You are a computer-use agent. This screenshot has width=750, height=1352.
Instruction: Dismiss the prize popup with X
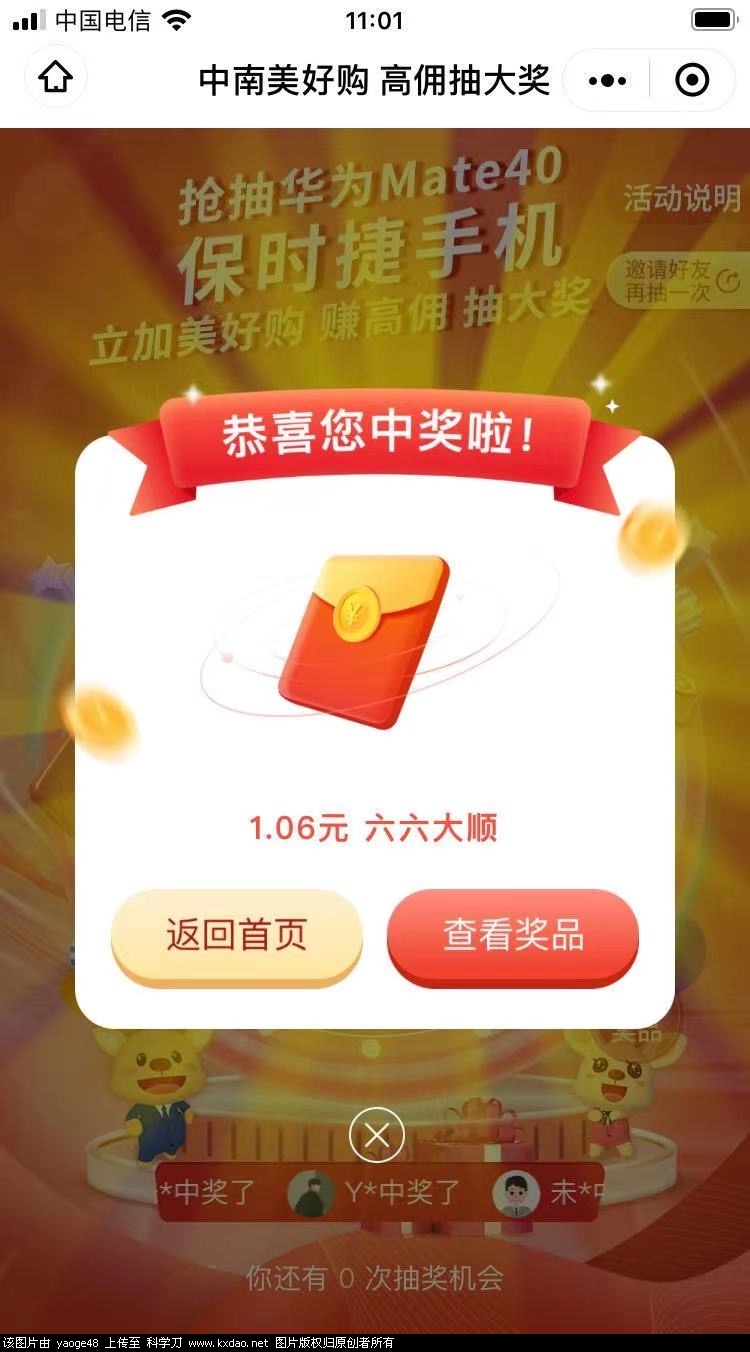pyautogui.click(x=376, y=1135)
